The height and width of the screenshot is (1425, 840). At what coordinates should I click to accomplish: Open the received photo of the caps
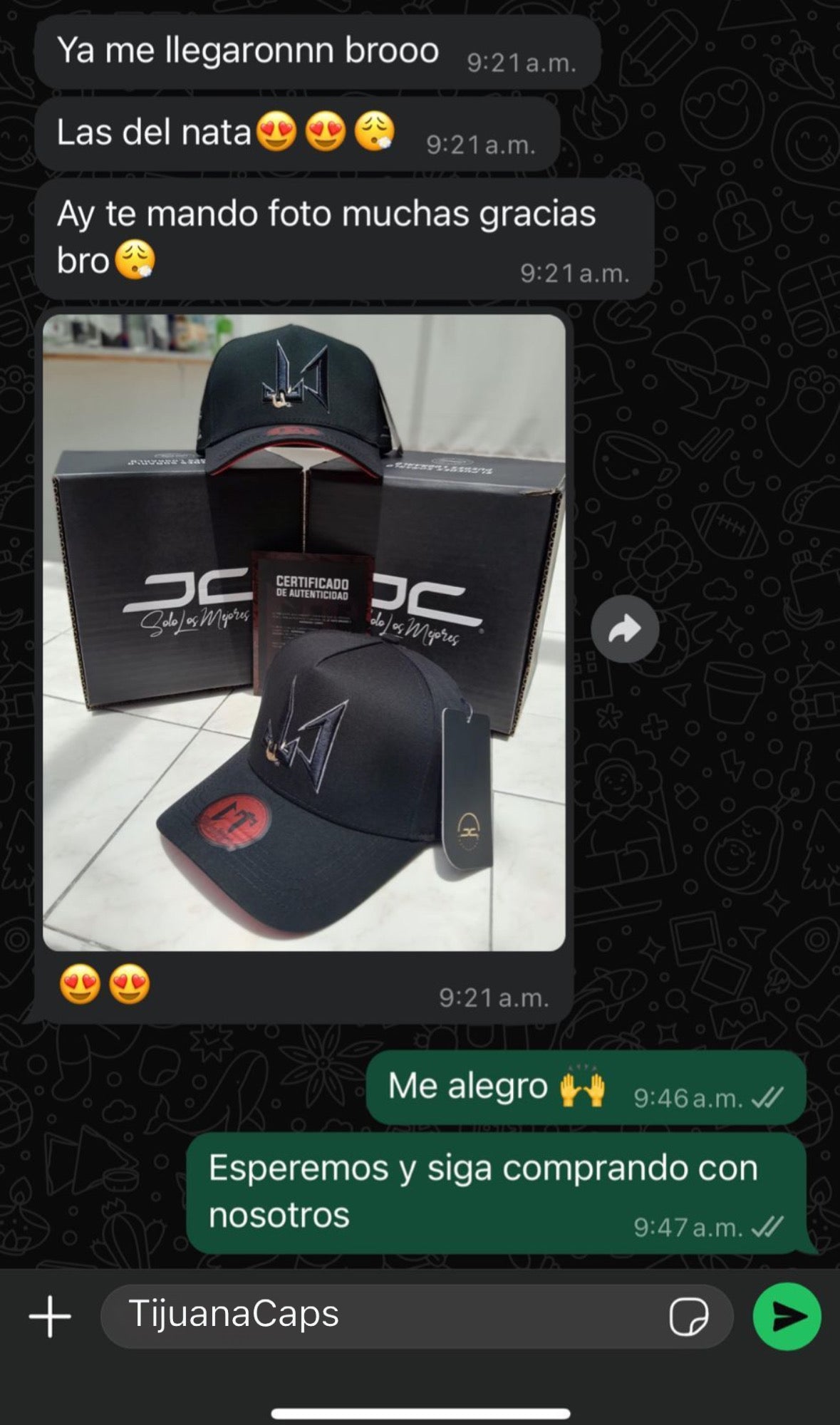coord(304,633)
